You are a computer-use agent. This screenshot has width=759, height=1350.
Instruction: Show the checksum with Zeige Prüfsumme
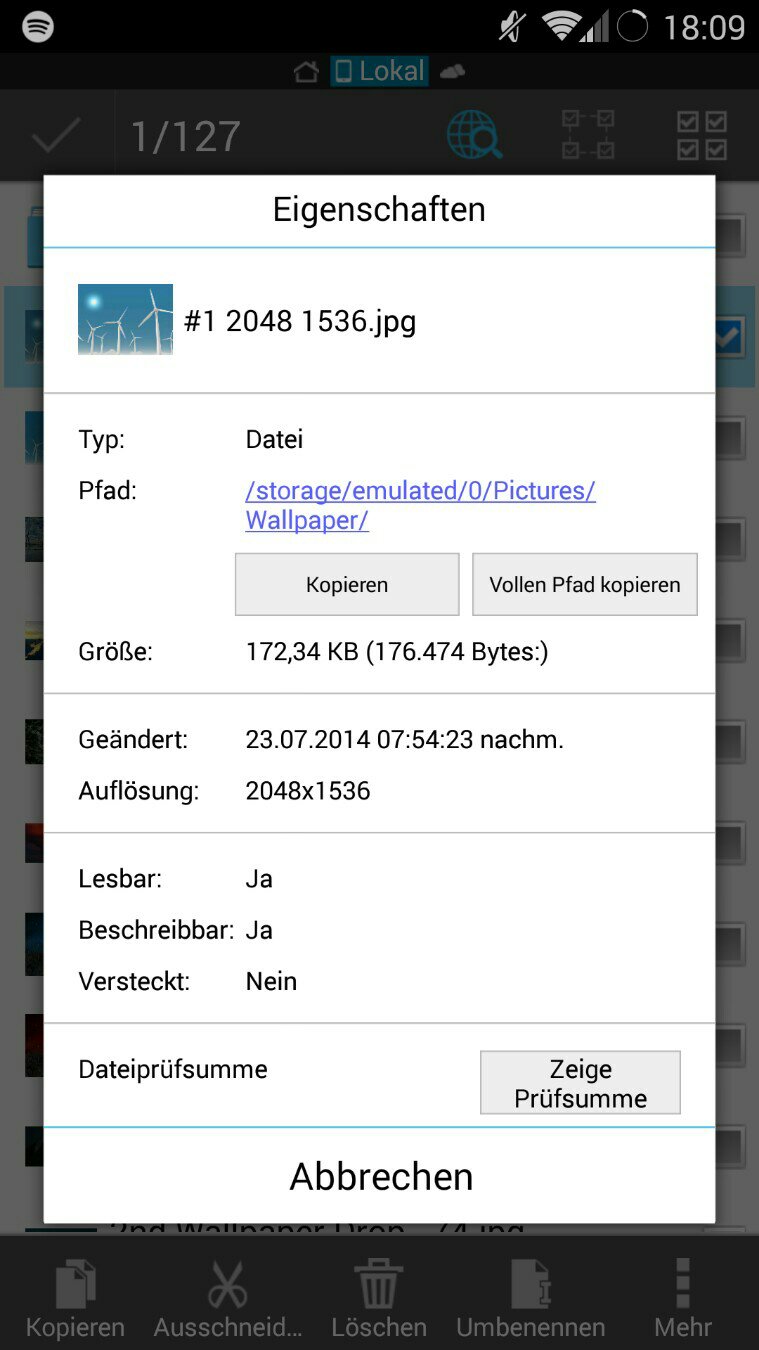tap(580, 1083)
